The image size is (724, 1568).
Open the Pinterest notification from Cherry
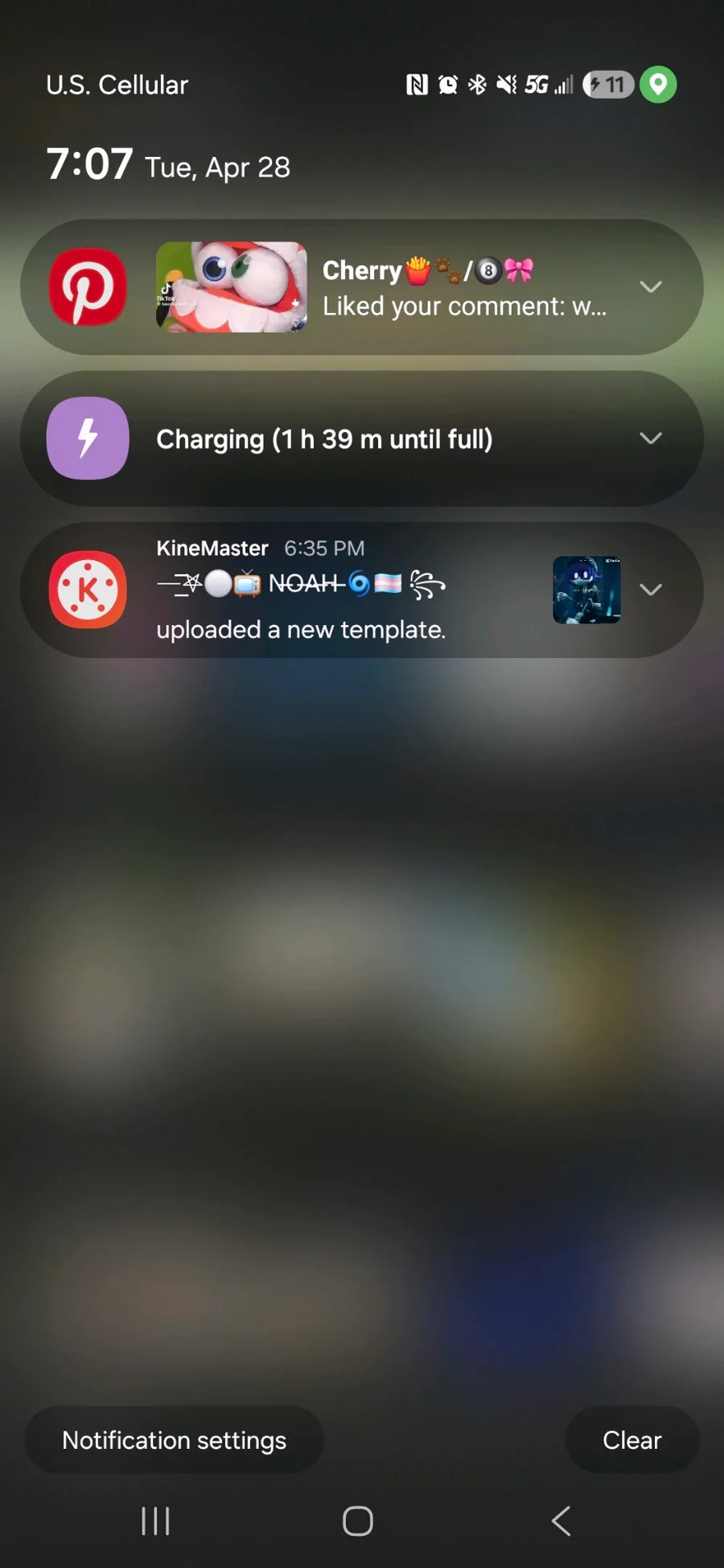[x=362, y=287]
